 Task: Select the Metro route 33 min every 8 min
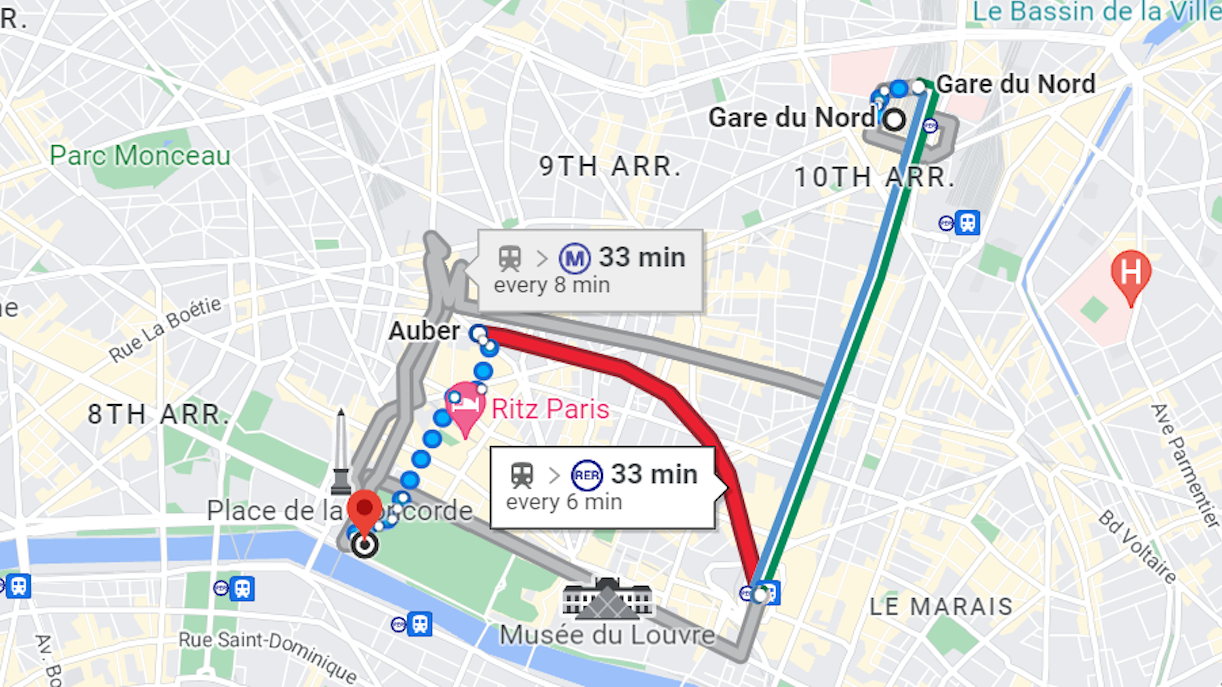tap(590, 270)
